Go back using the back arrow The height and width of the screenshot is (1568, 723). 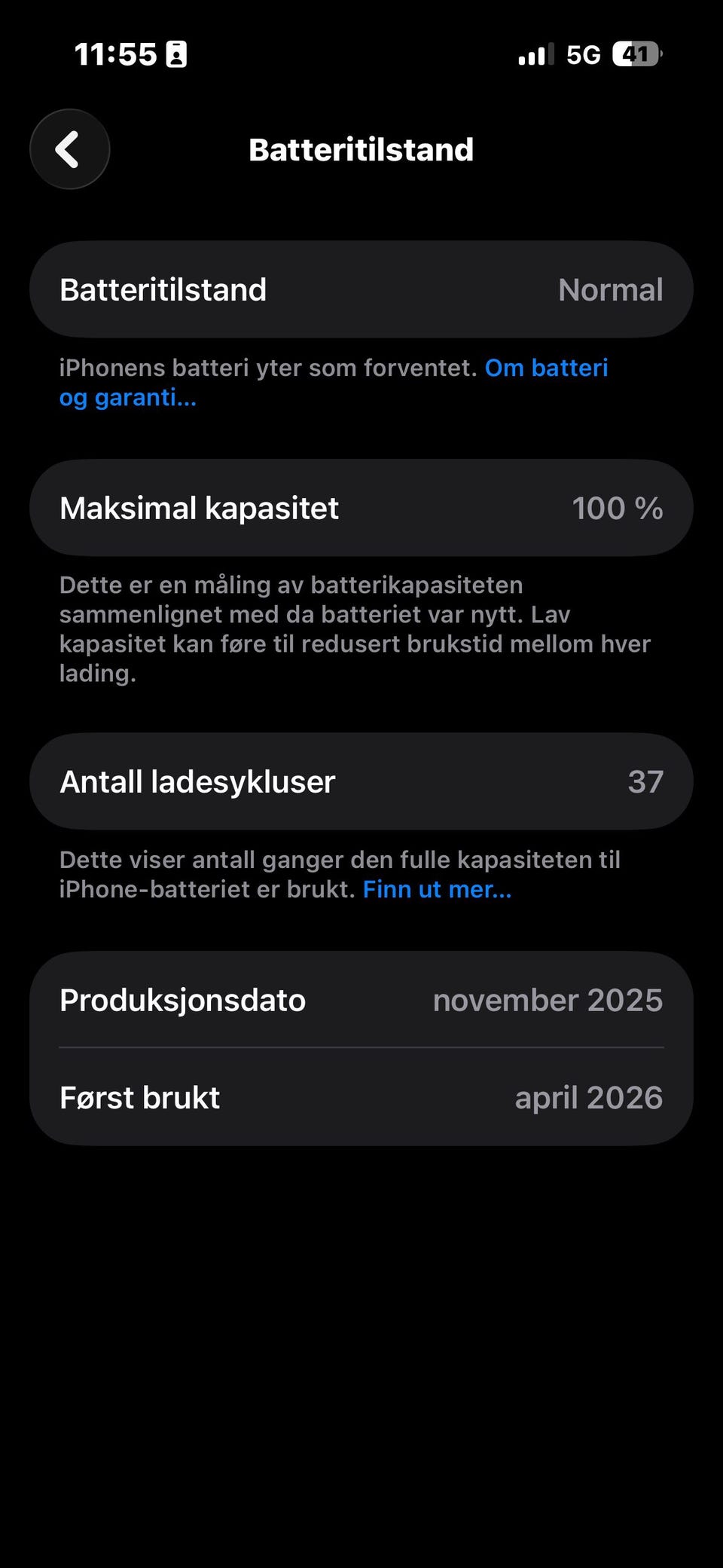(69, 149)
